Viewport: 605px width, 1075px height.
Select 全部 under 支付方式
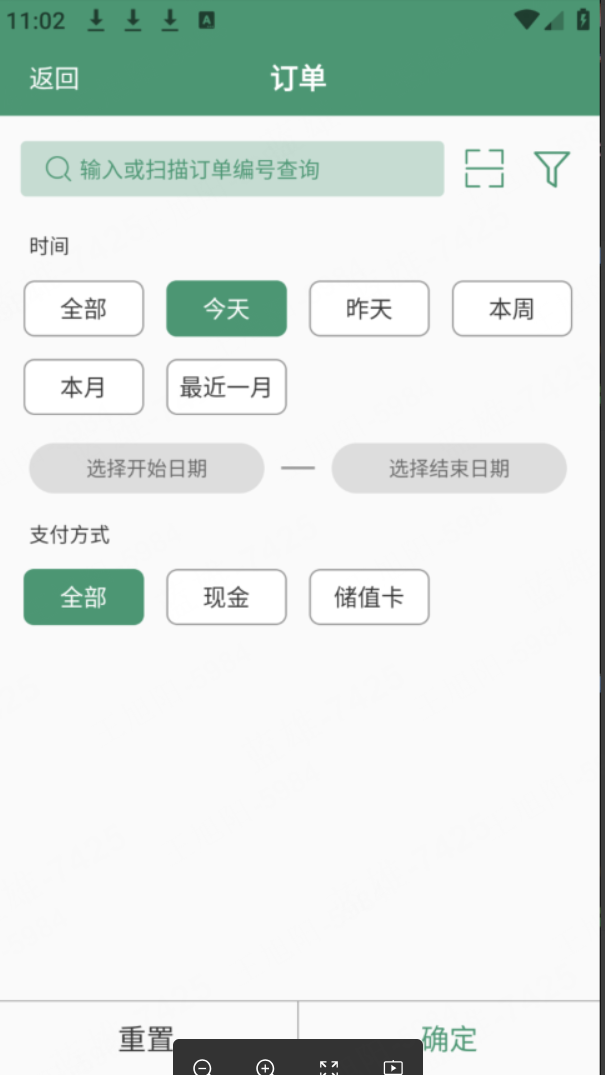coord(84,597)
